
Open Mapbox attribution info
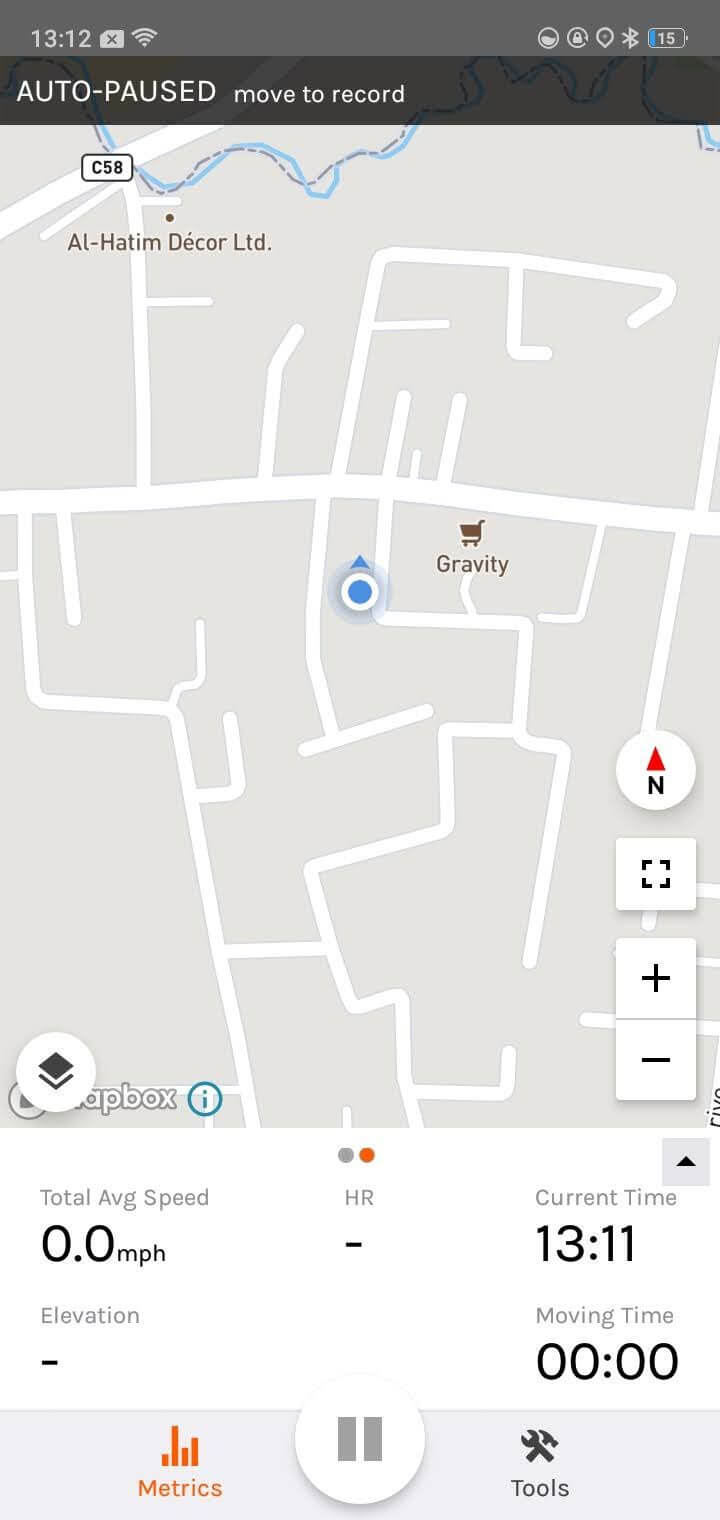pos(203,1098)
